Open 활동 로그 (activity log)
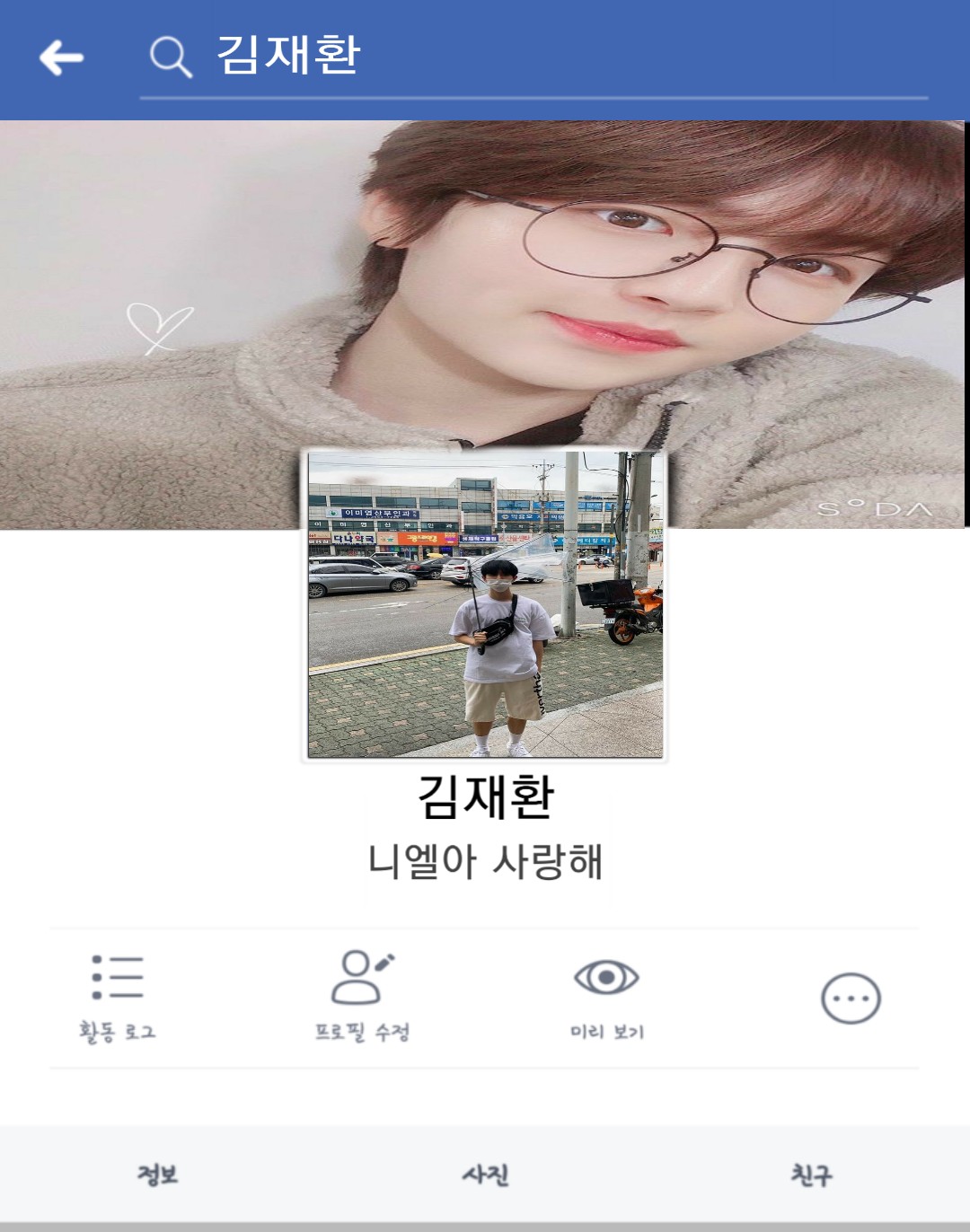970x1232 pixels. point(118,997)
